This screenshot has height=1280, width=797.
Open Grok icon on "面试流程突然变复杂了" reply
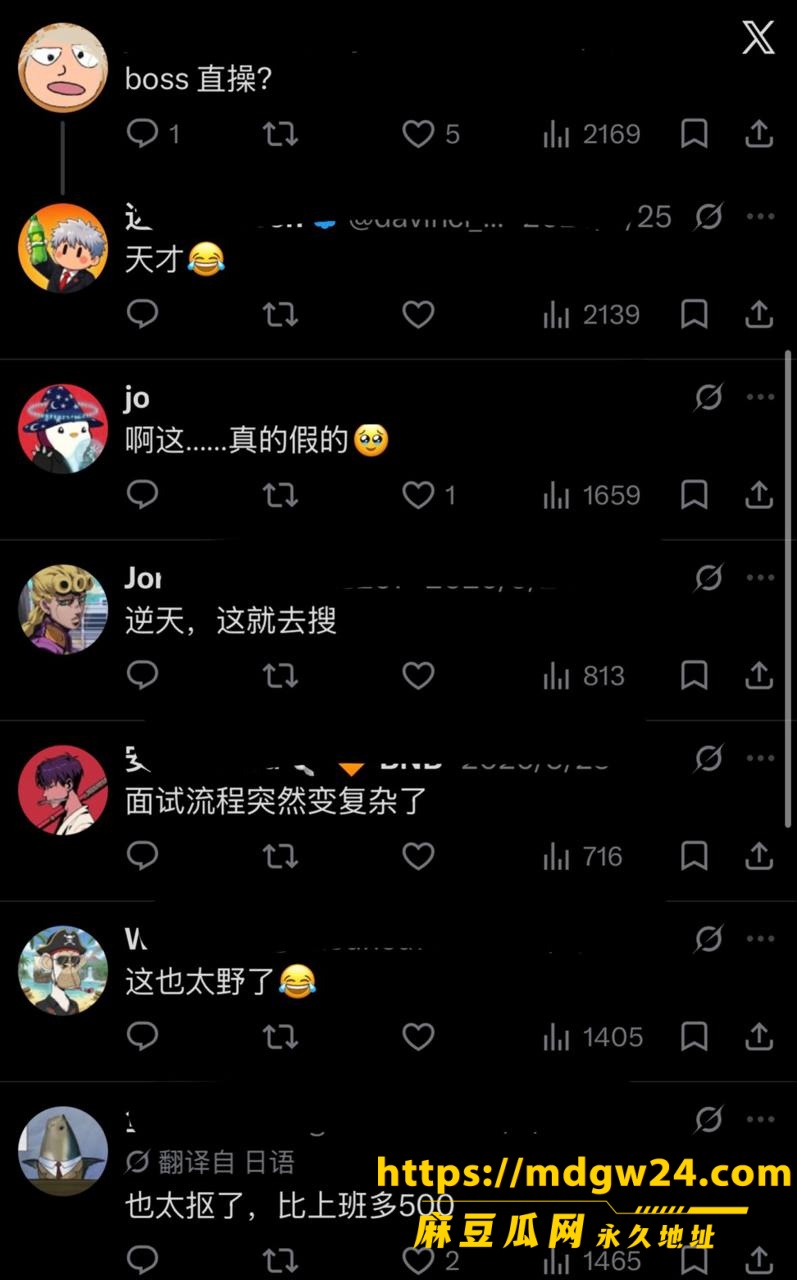708,759
